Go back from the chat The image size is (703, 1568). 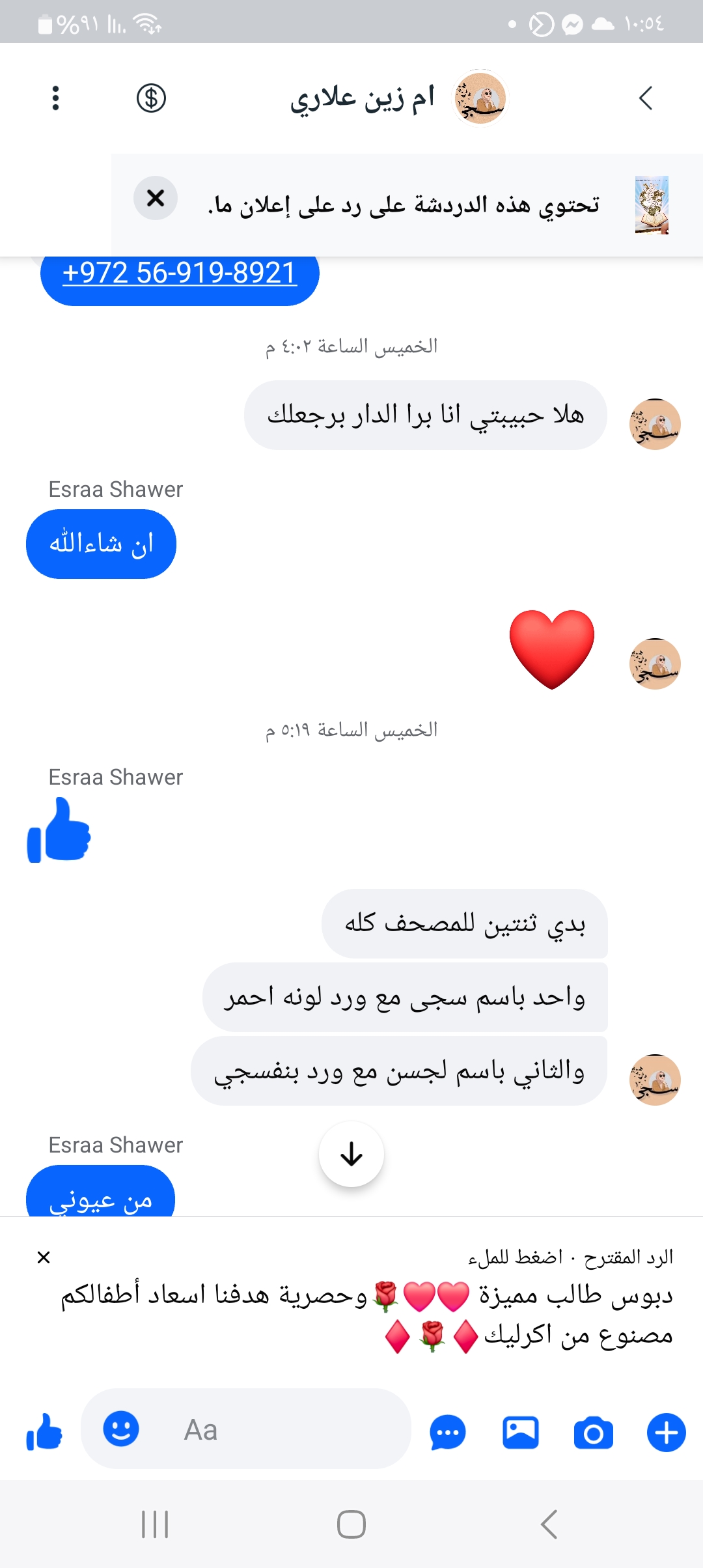pos(645,98)
